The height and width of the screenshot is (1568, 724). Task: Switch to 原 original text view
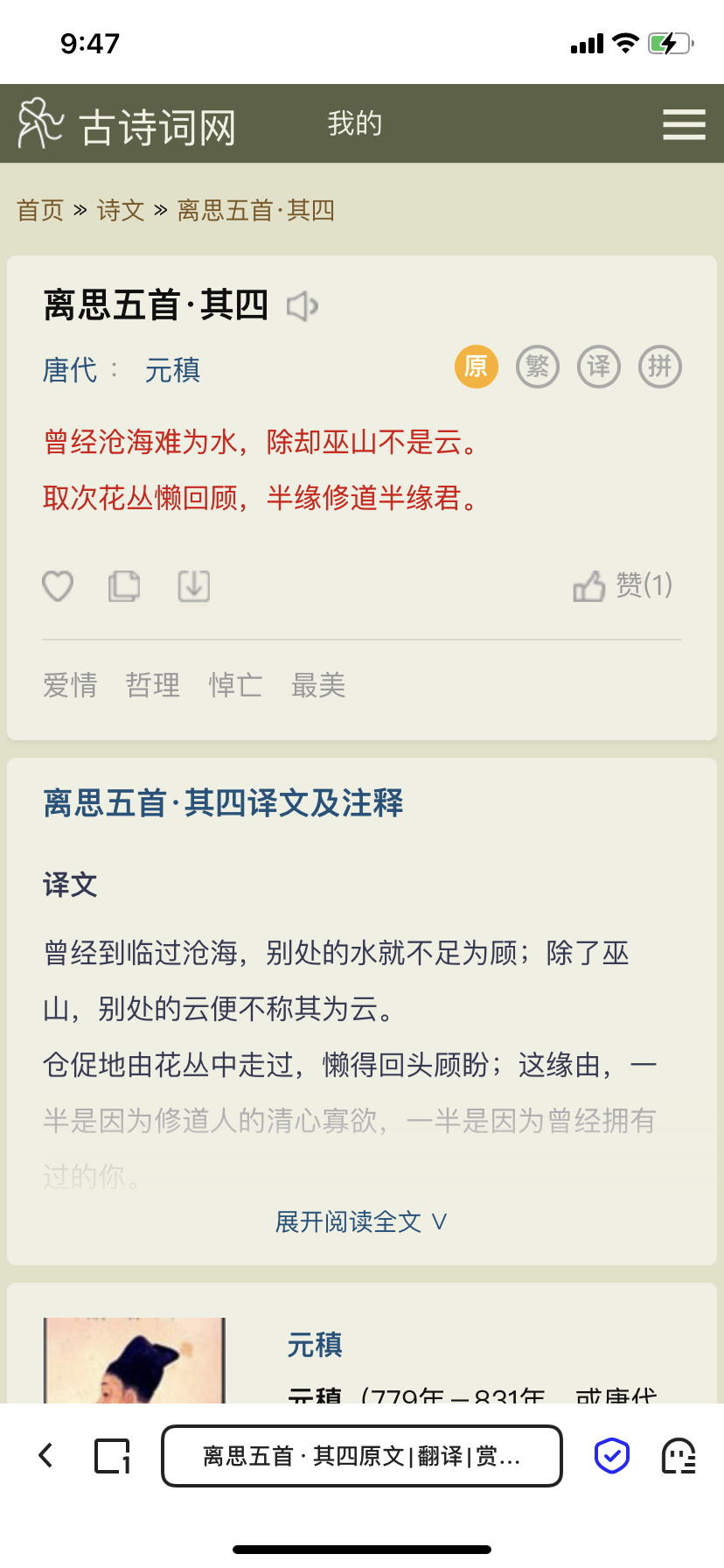coord(476,366)
